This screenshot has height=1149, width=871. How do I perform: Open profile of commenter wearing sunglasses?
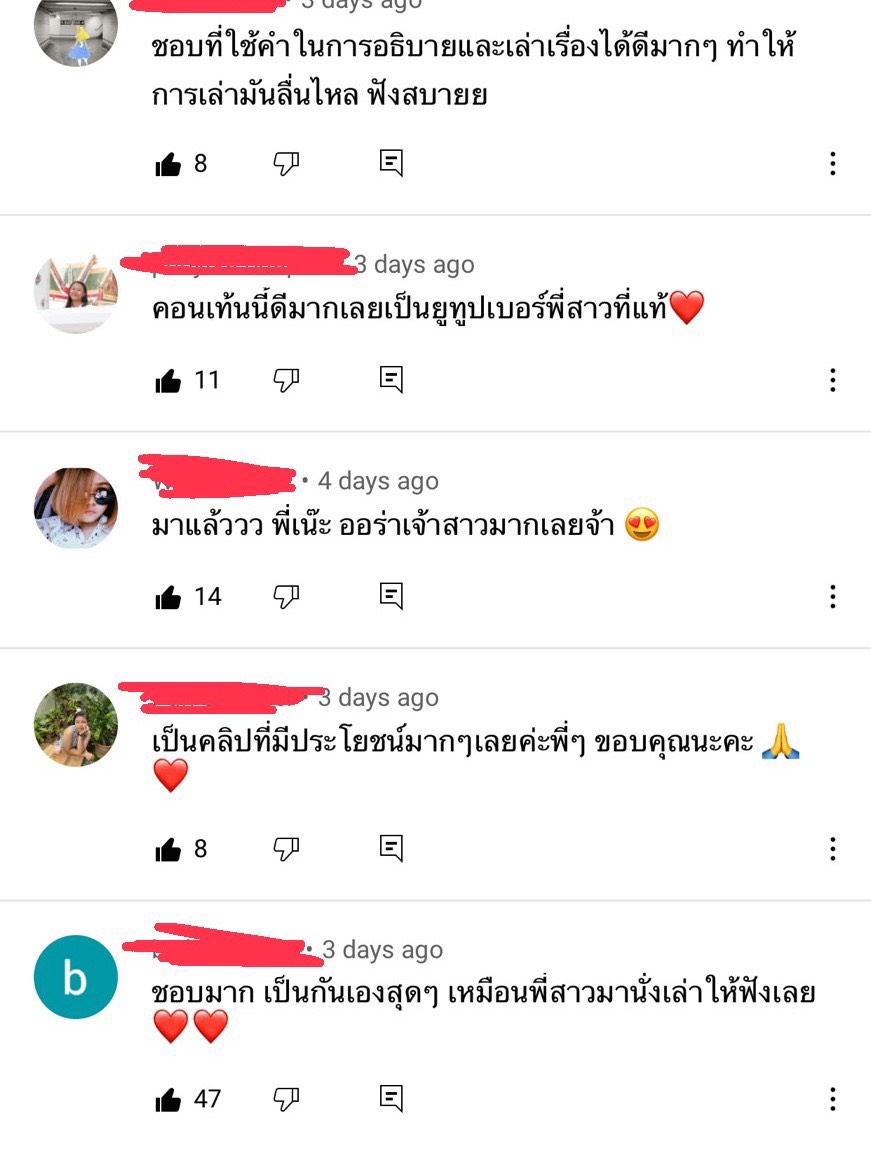76,509
